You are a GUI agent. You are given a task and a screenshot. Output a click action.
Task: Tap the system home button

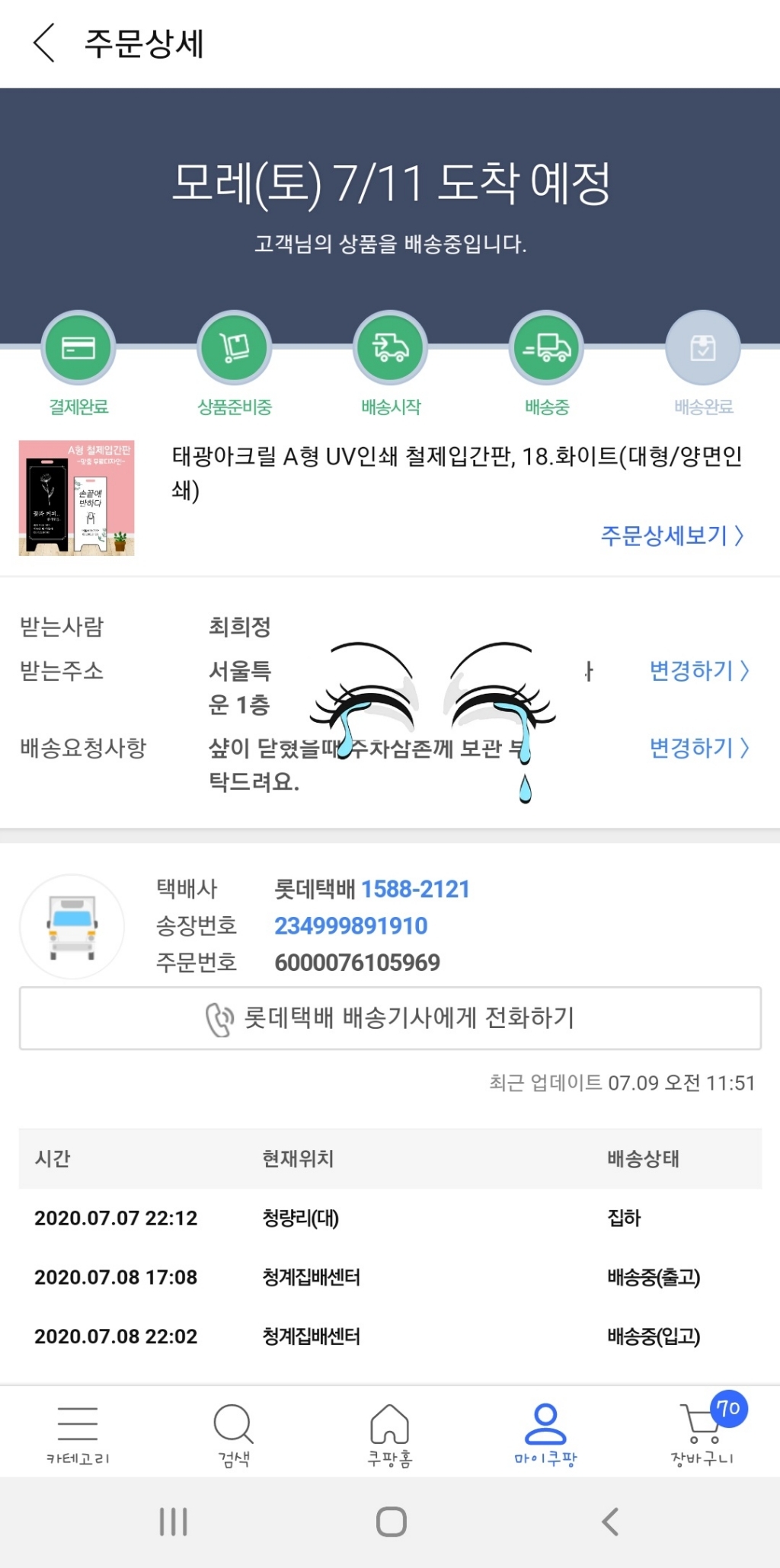pyautogui.click(x=391, y=1522)
